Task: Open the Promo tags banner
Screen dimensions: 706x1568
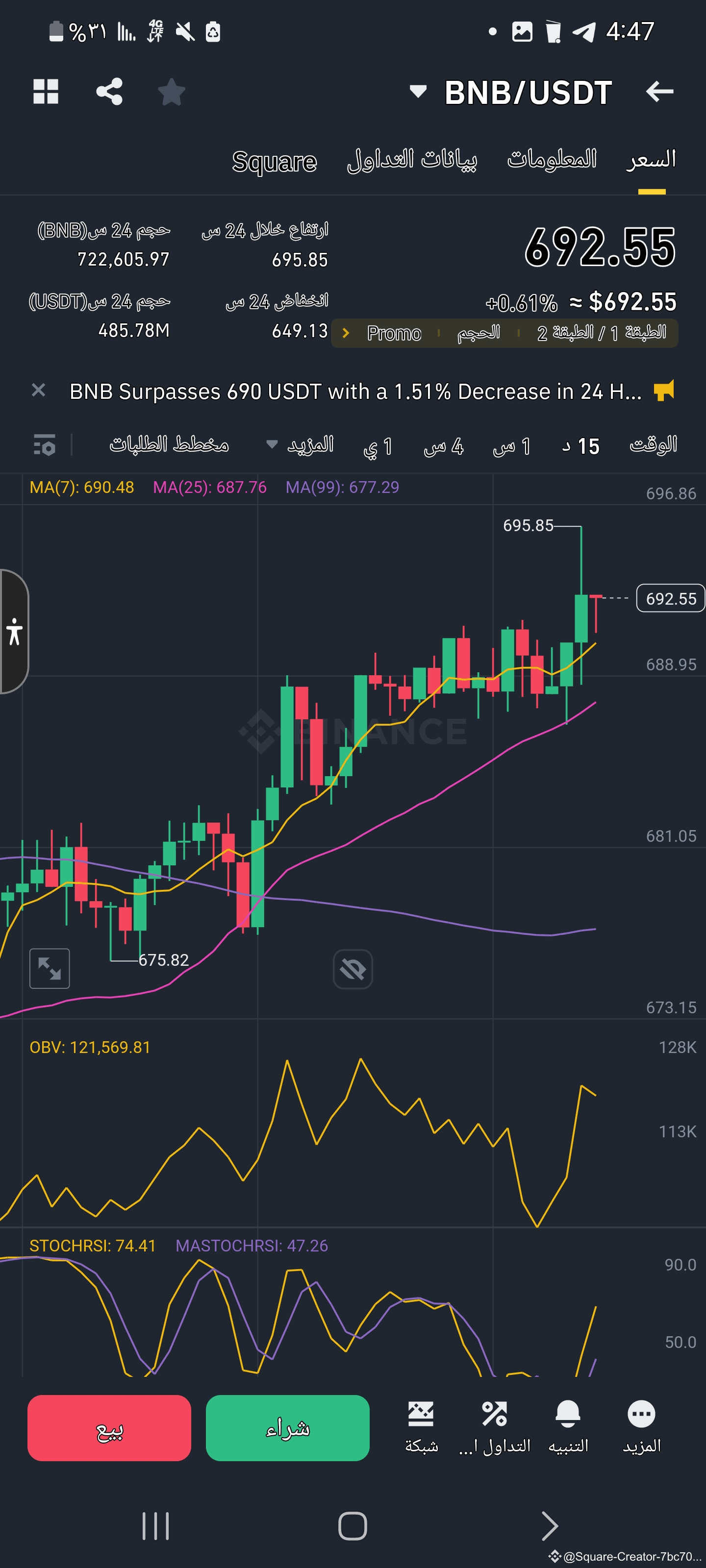Action: coord(504,333)
